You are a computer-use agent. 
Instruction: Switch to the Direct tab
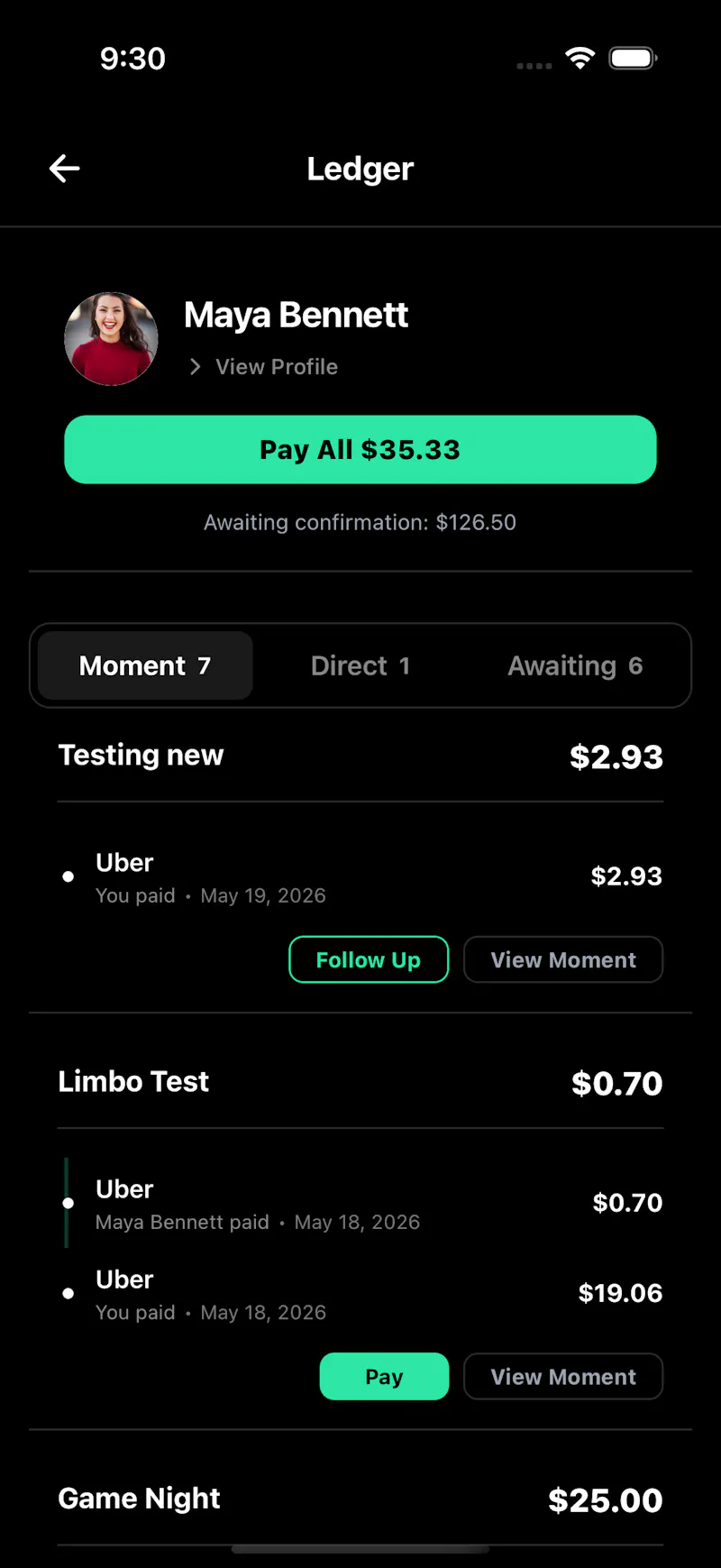coord(360,665)
